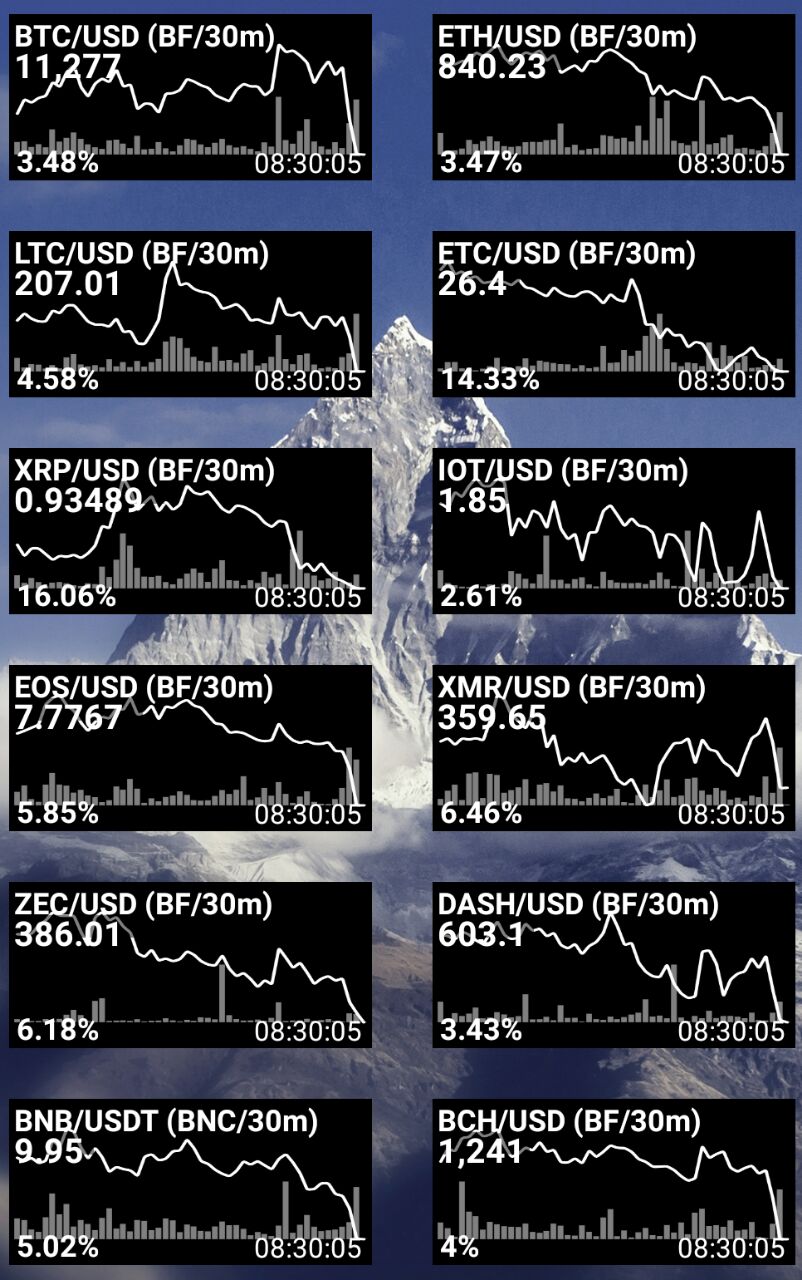Image resolution: width=802 pixels, height=1280 pixels.
Task: Open the BNB/USDT widget
Action: click(190, 1182)
